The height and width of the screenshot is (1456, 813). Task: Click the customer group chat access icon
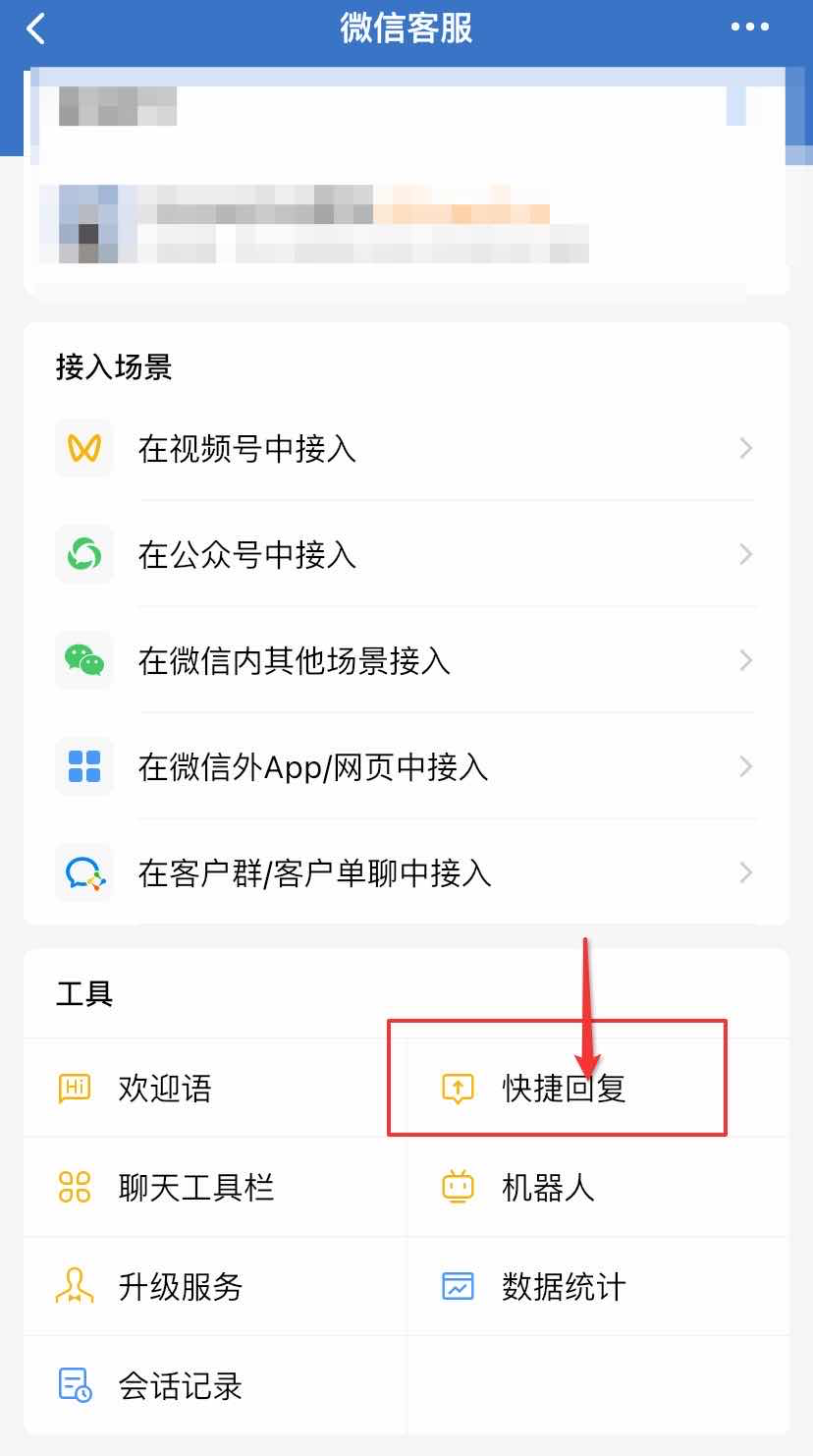[84, 873]
